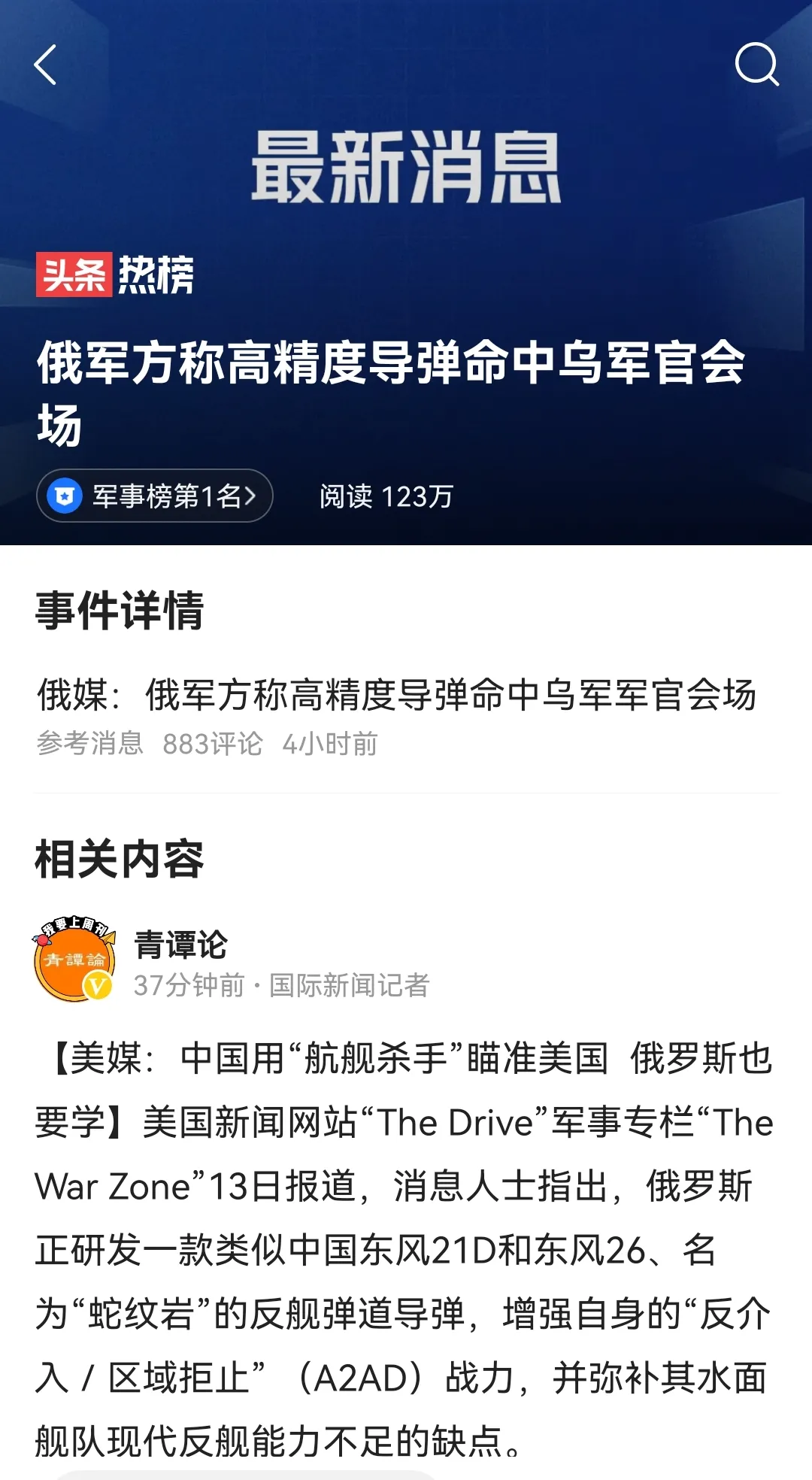View 青谭论 profile avatar

[x=73, y=960]
